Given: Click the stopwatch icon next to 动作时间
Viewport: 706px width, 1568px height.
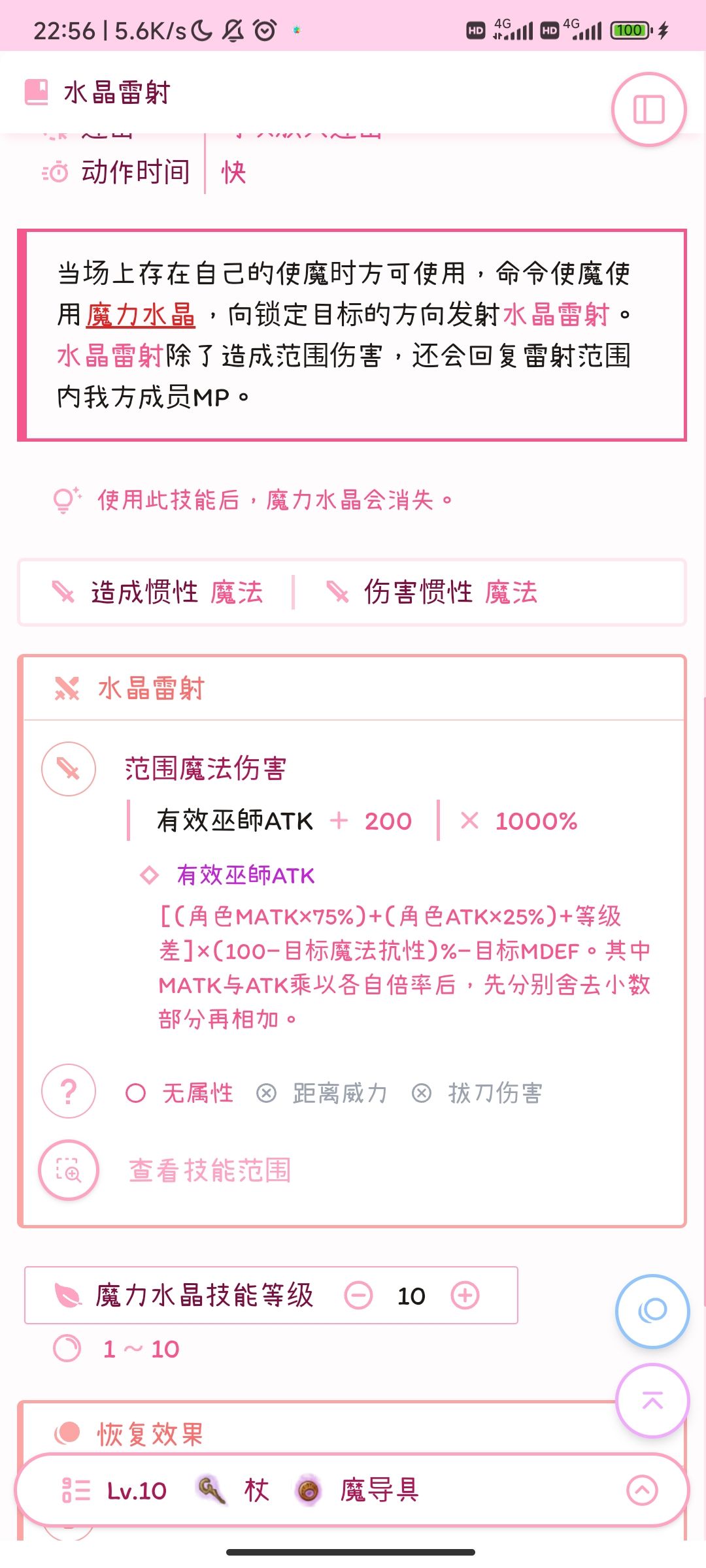Looking at the screenshot, I should (55, 171).
